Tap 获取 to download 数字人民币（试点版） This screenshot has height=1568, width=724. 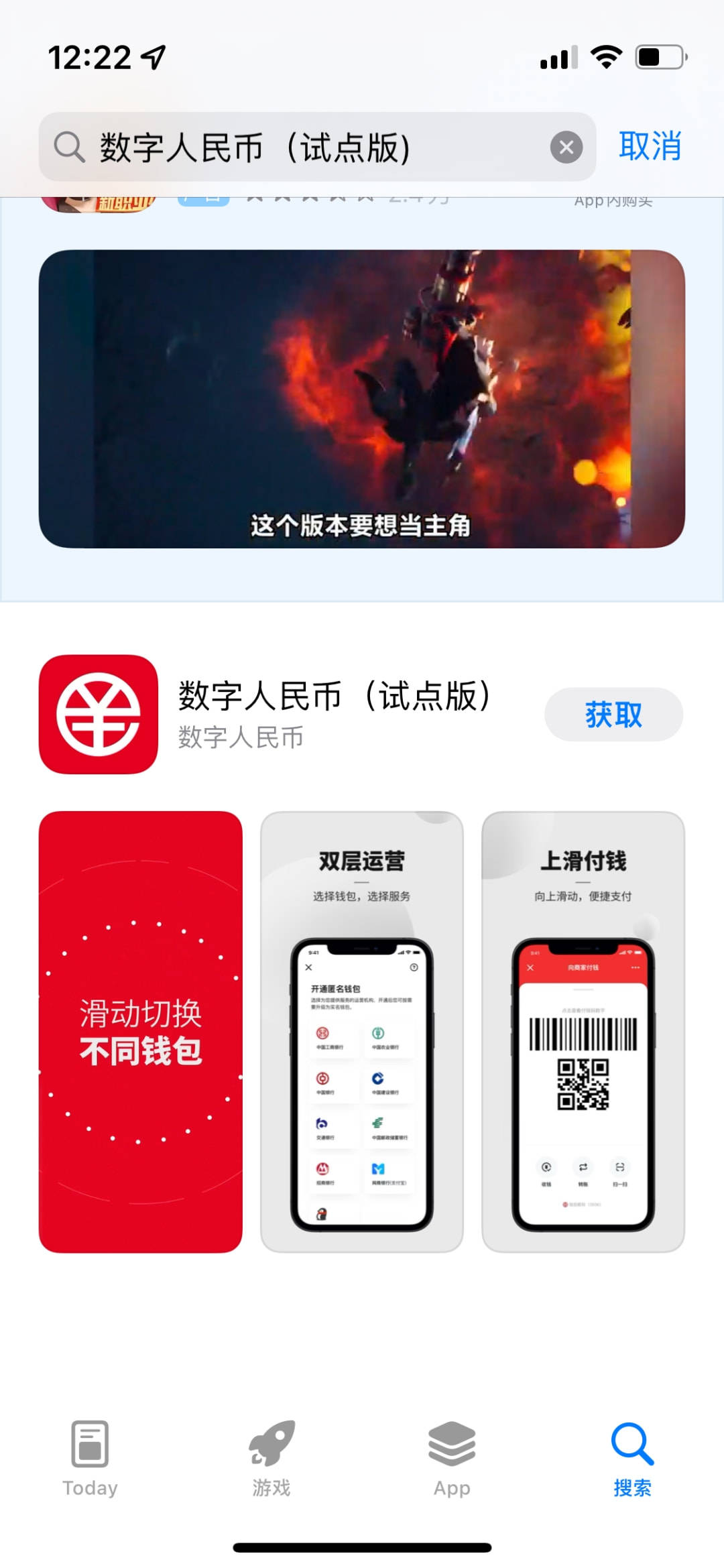click(x=613, y=715)
